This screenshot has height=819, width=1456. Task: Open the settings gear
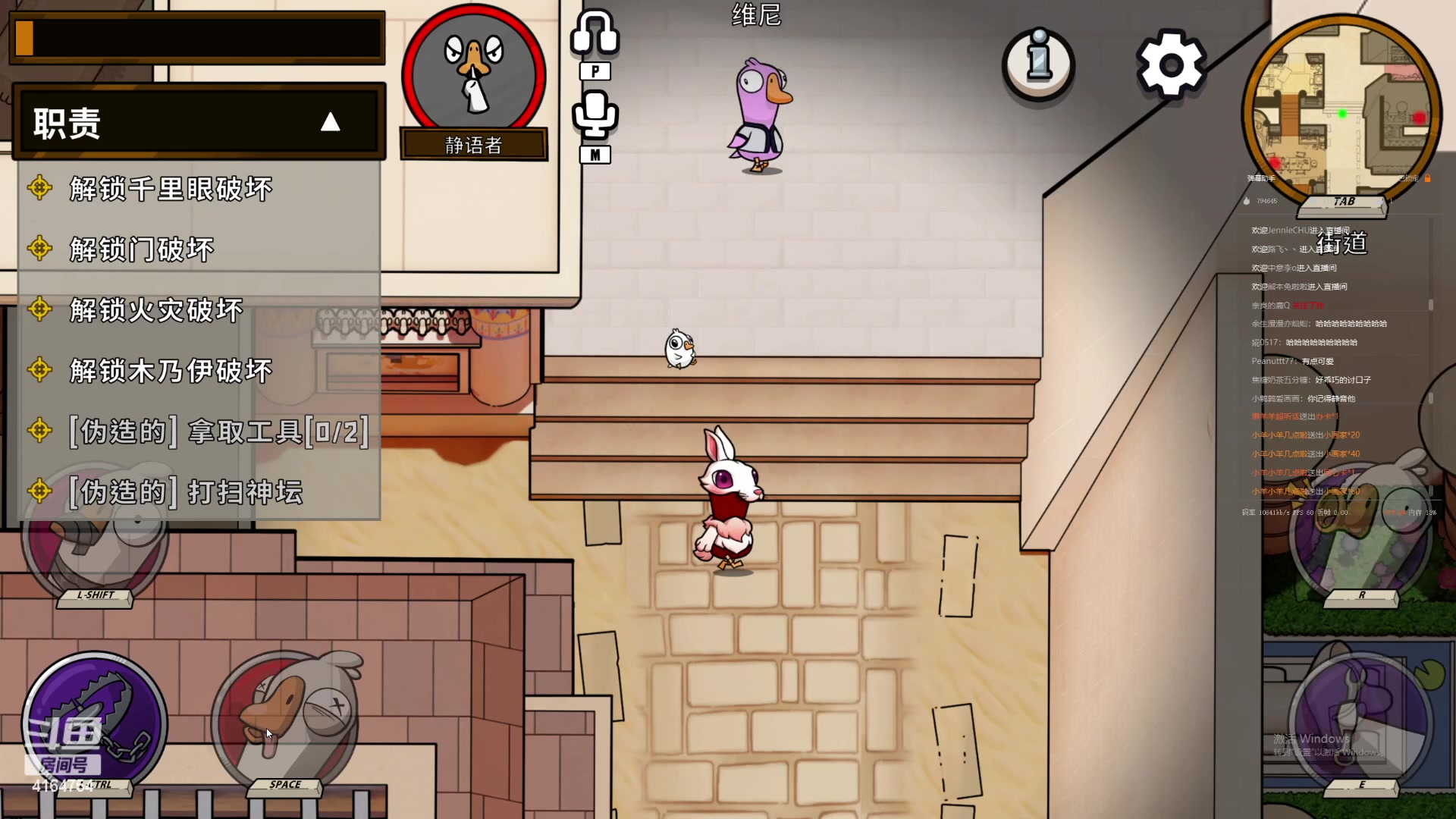coord(1170,65)
